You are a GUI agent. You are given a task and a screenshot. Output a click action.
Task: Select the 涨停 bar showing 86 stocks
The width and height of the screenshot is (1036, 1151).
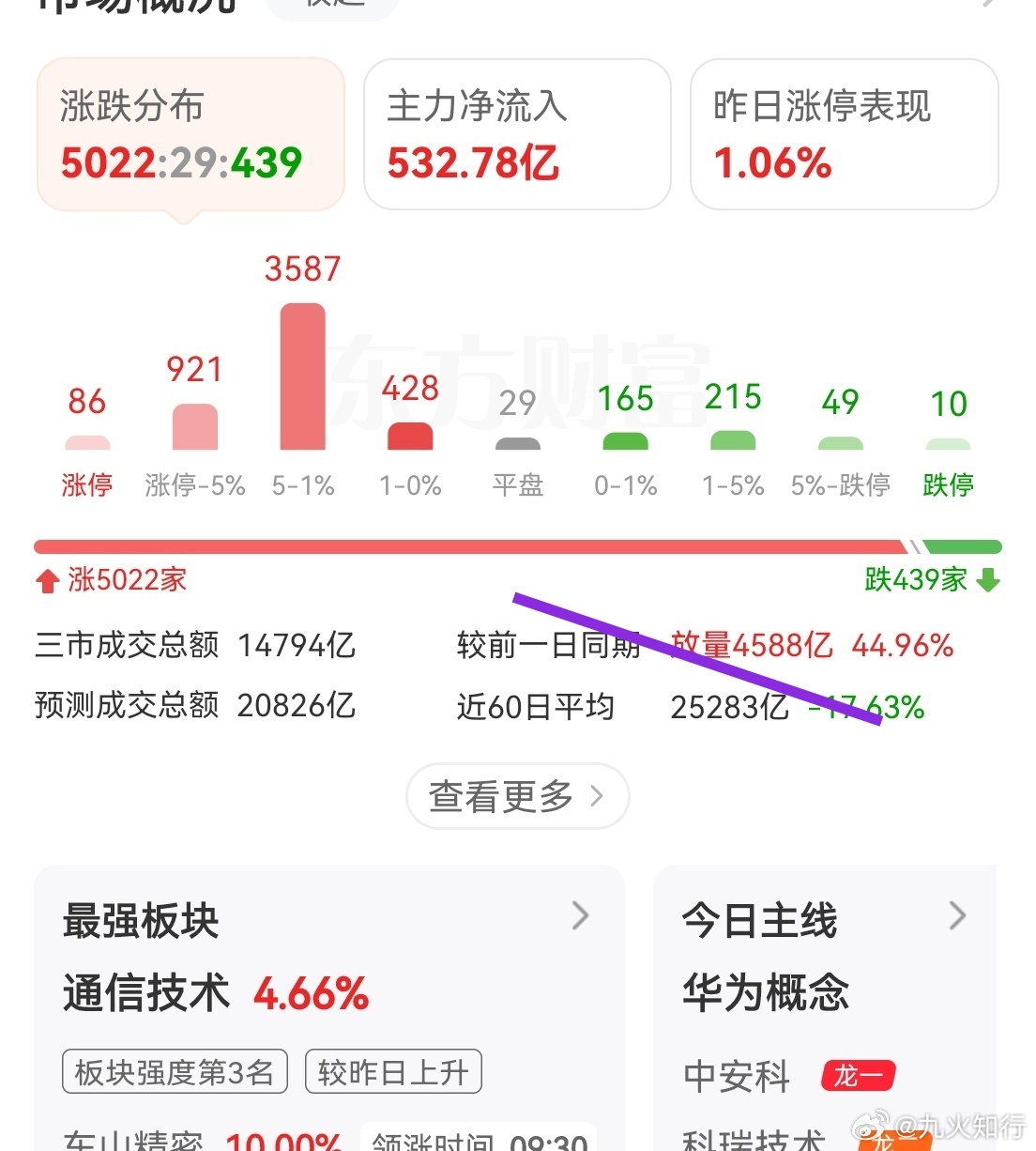[86, 441]
